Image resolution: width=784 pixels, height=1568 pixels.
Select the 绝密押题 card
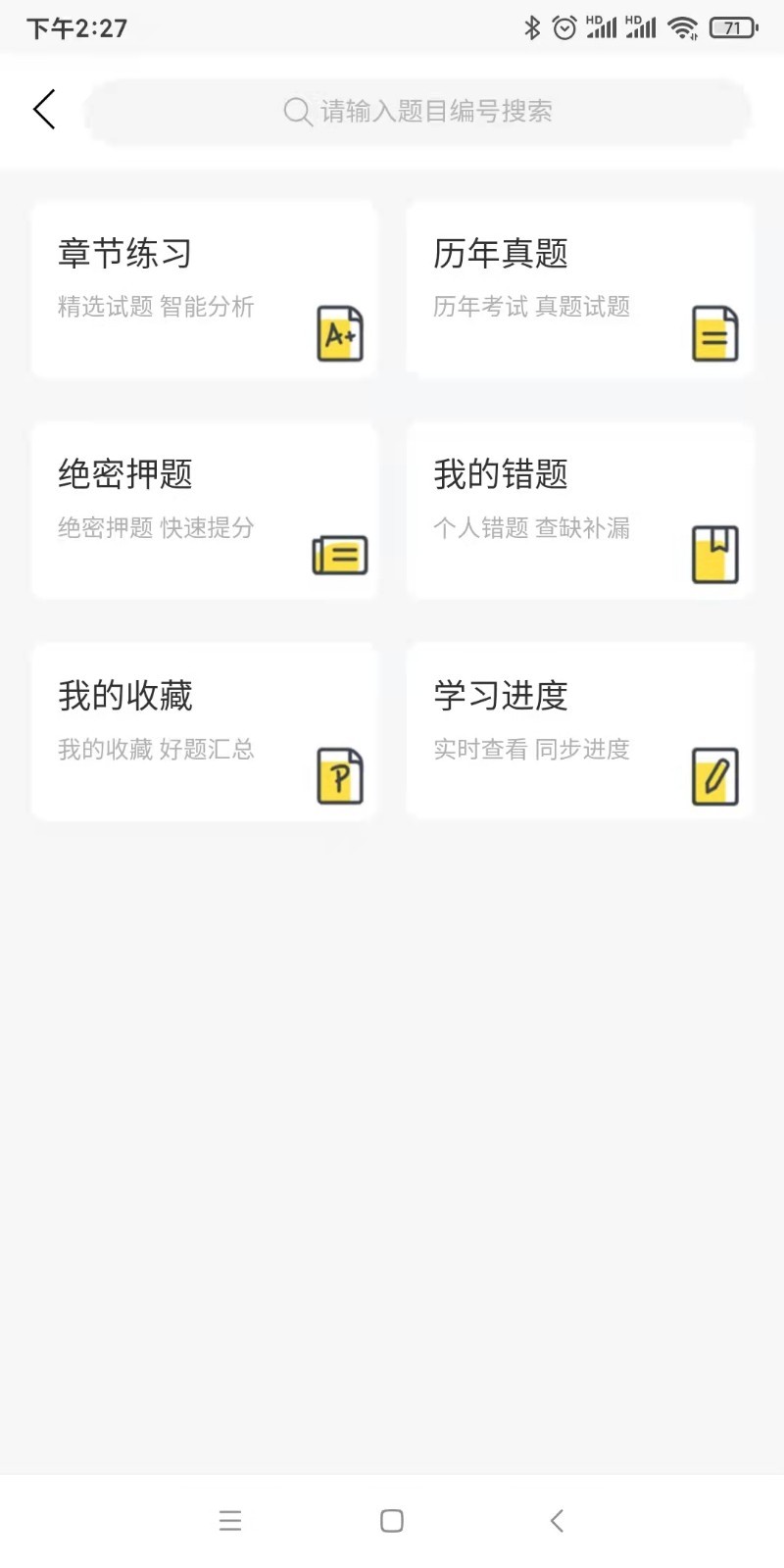coord(204,511)
